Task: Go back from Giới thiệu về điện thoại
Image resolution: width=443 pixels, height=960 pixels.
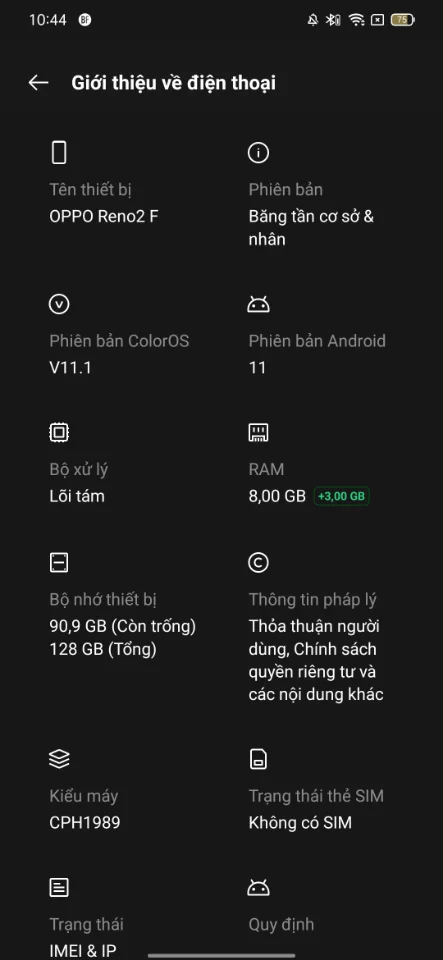Action: (38, 83)
